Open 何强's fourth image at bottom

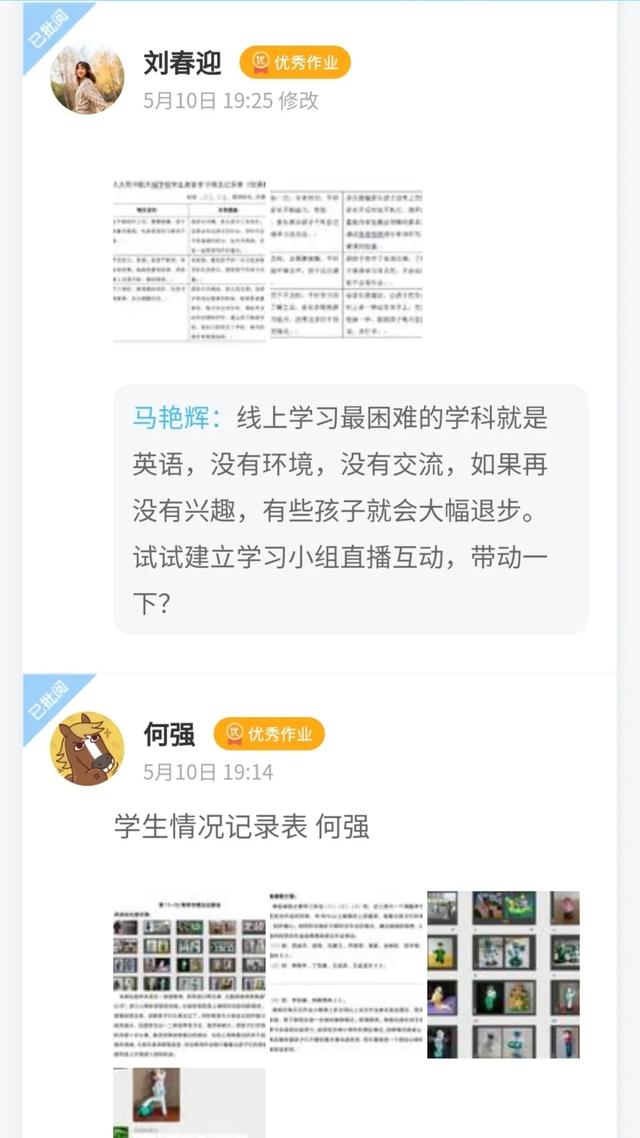[190, 1102]
